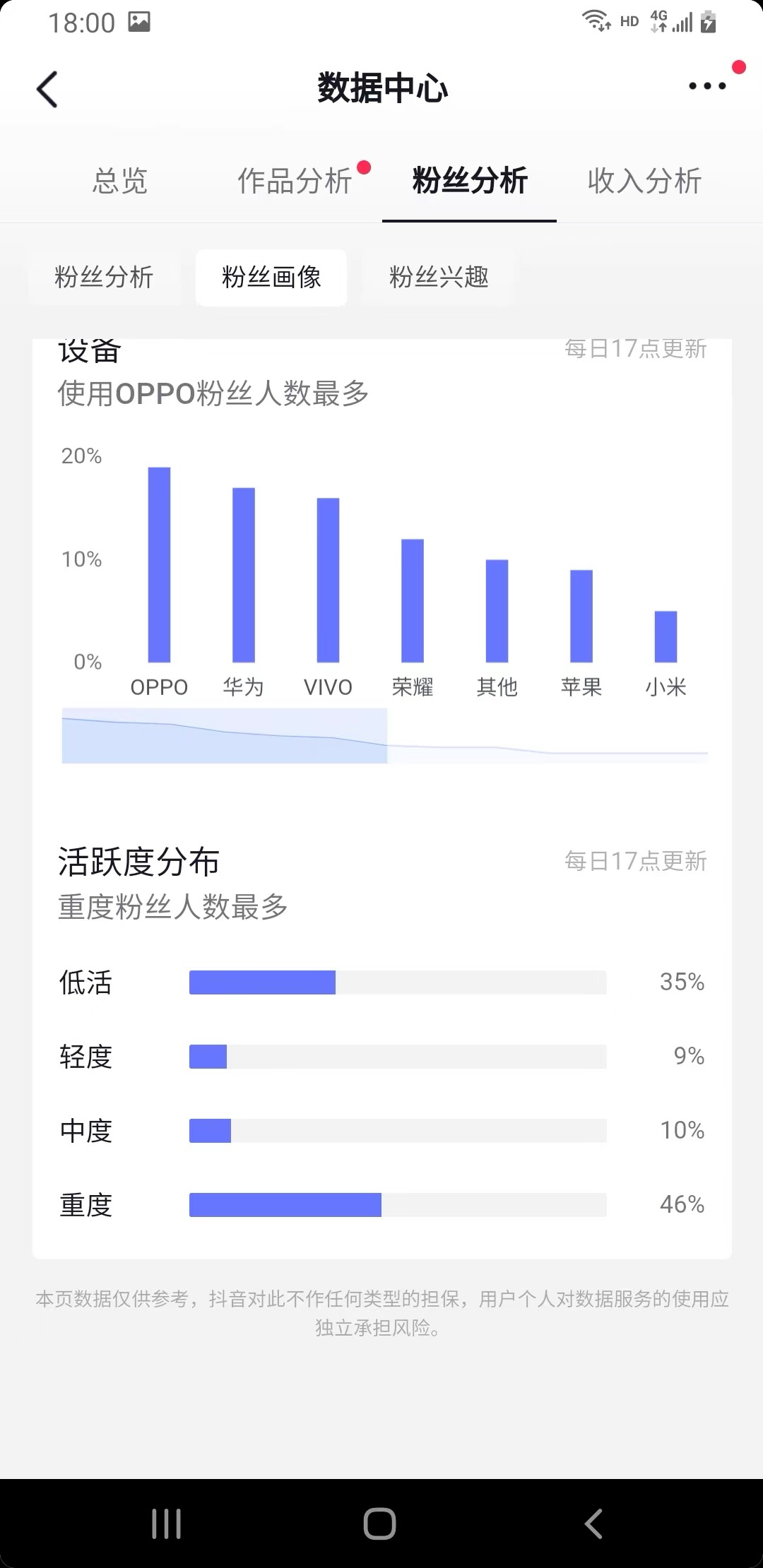Select the 粉丝分析 top tab
The image size is (763, 1568).
469,181
